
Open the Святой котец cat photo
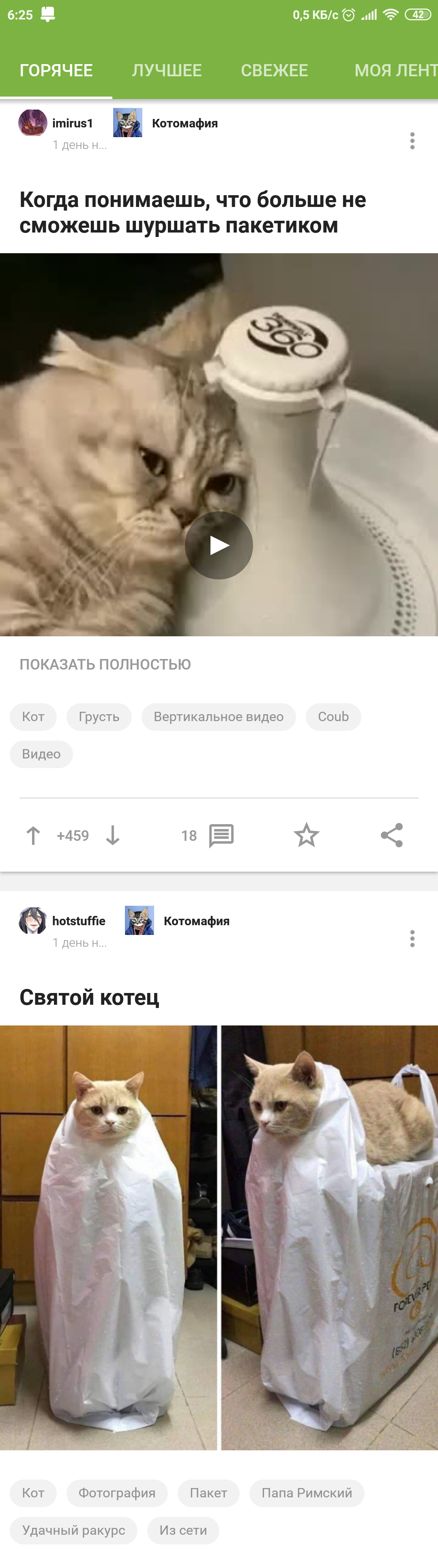click(x=219, y=1237)
